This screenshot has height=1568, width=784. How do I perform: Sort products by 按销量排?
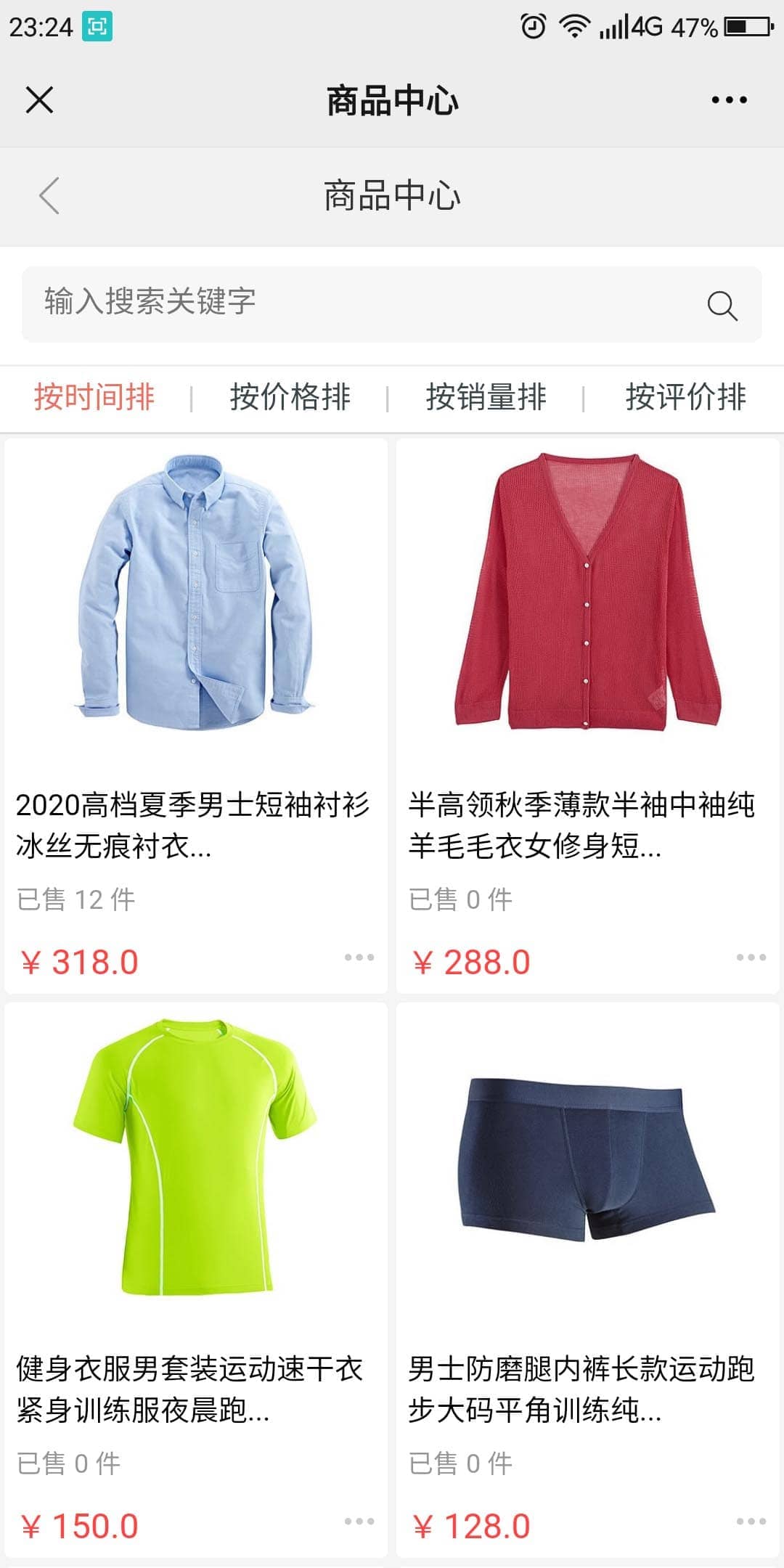point(486,397)
